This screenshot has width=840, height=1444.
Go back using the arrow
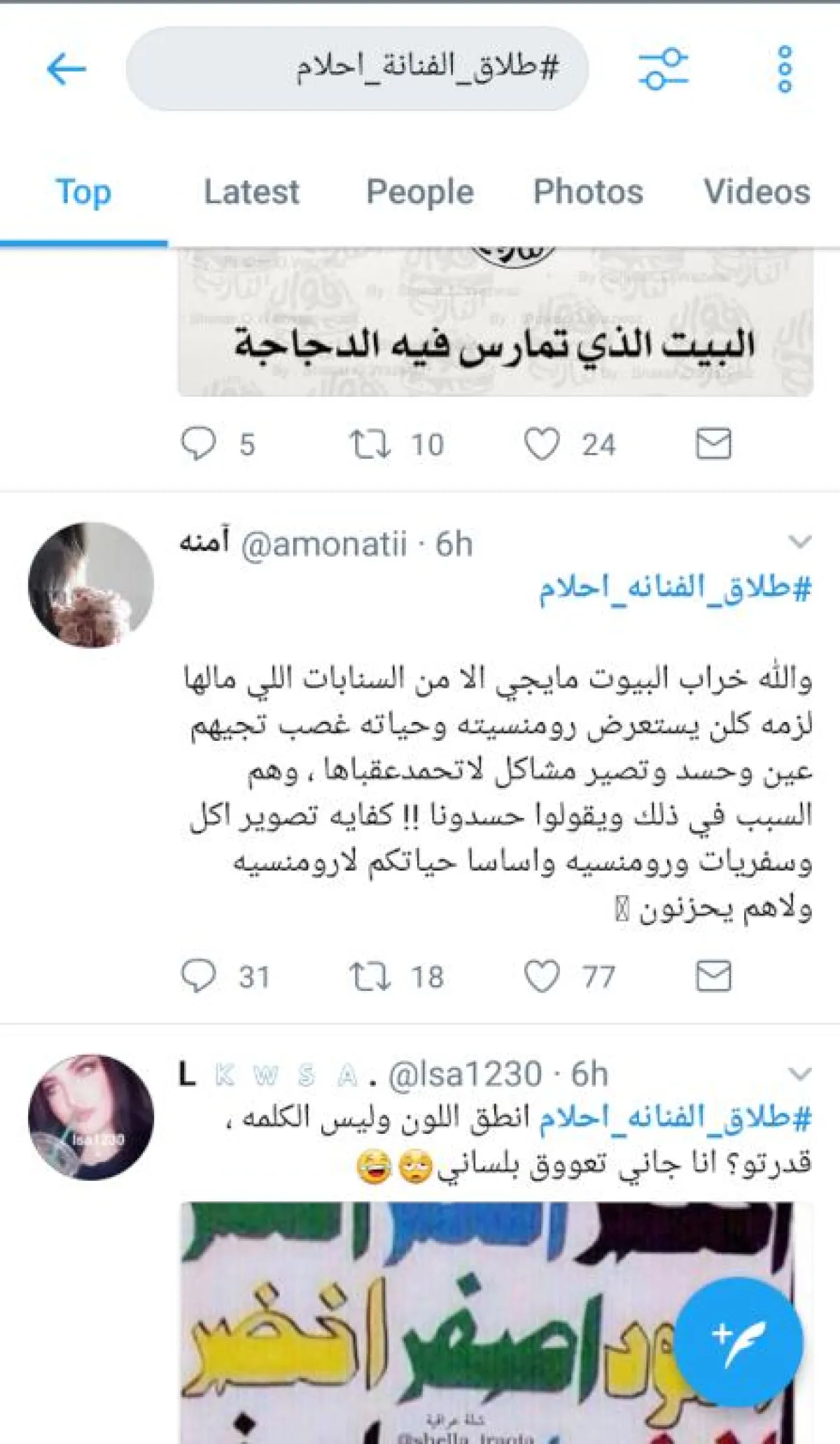pyautogui.click(x=66, y=69)
